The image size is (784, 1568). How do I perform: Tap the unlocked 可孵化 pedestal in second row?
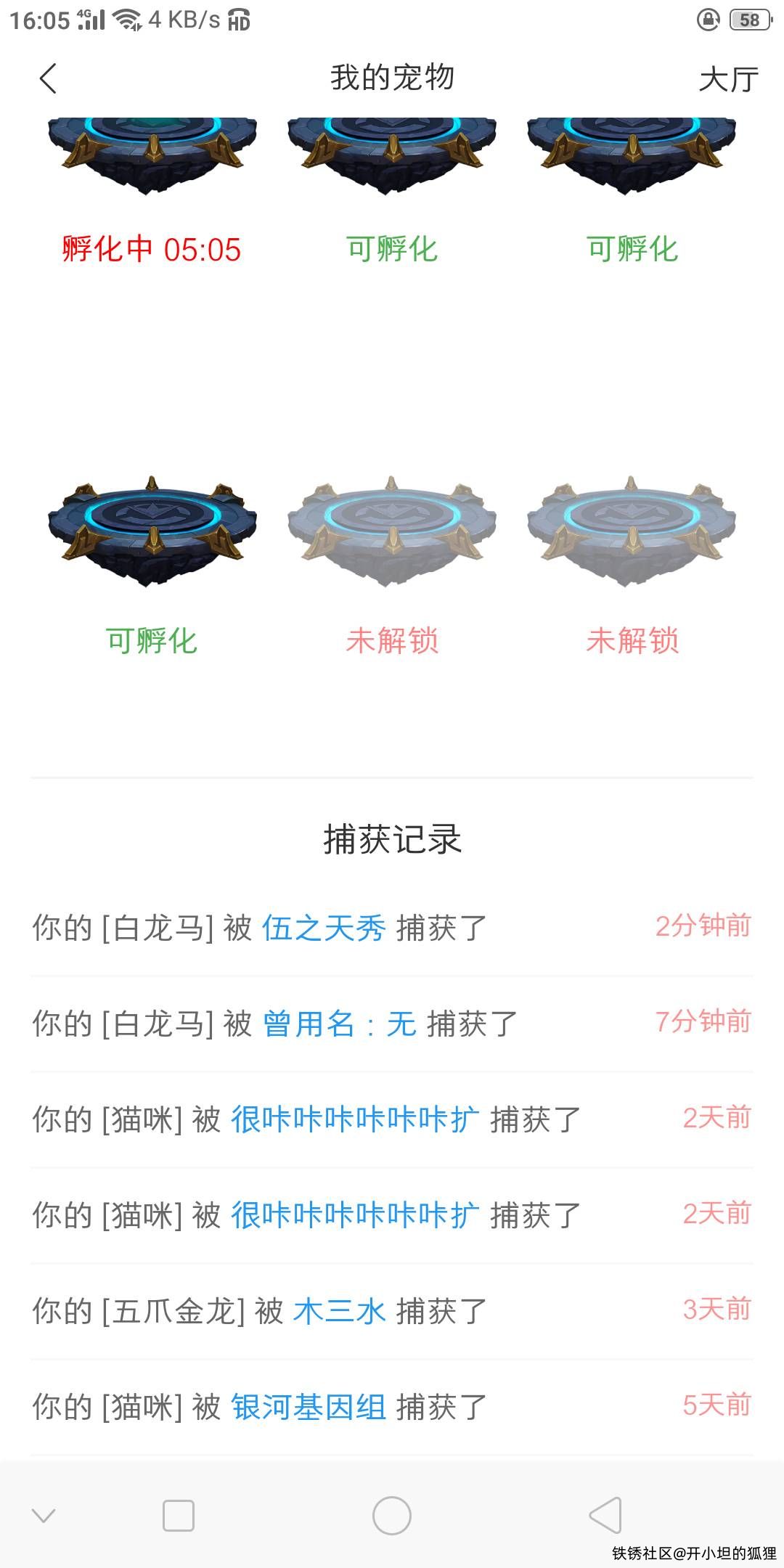(152, 534)
